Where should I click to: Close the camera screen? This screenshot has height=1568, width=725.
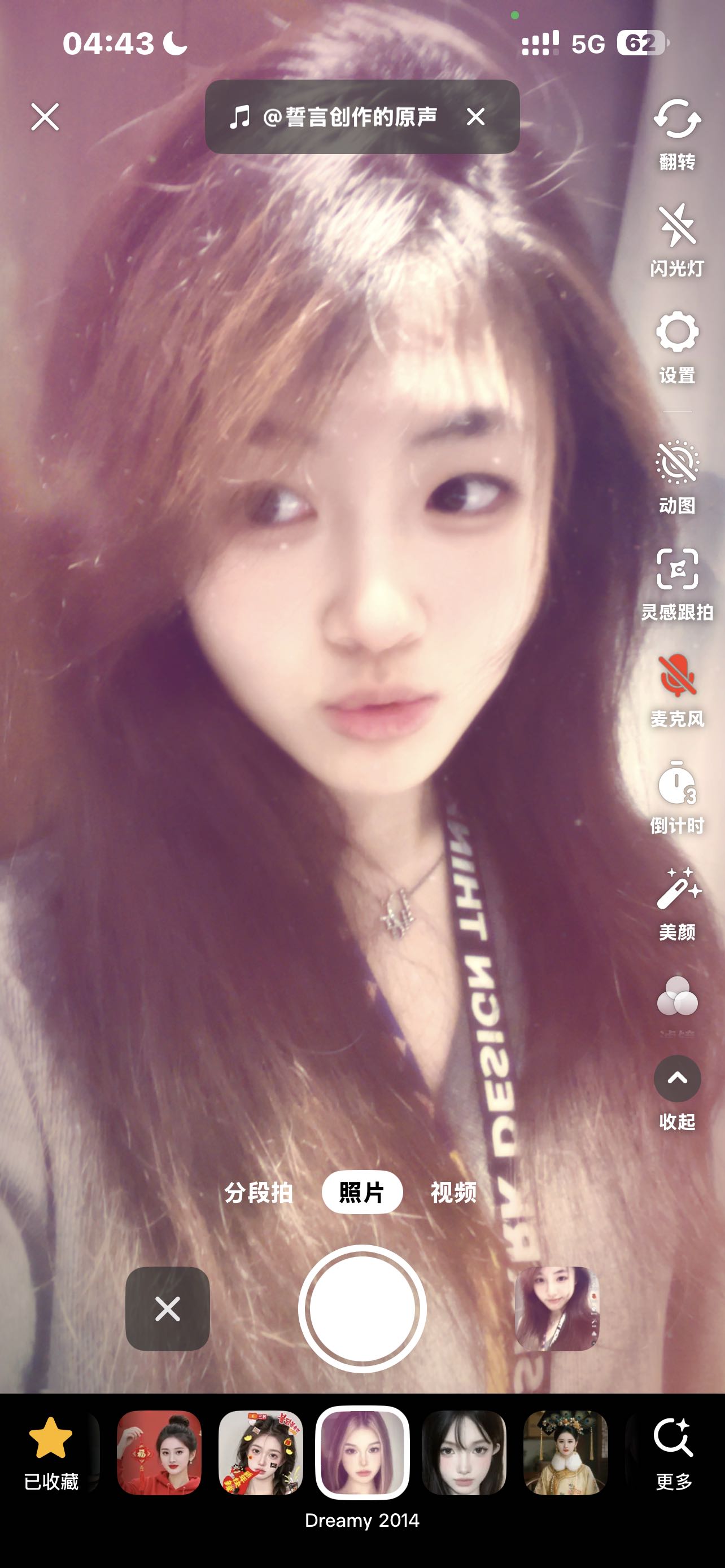(x=45, y=117)
